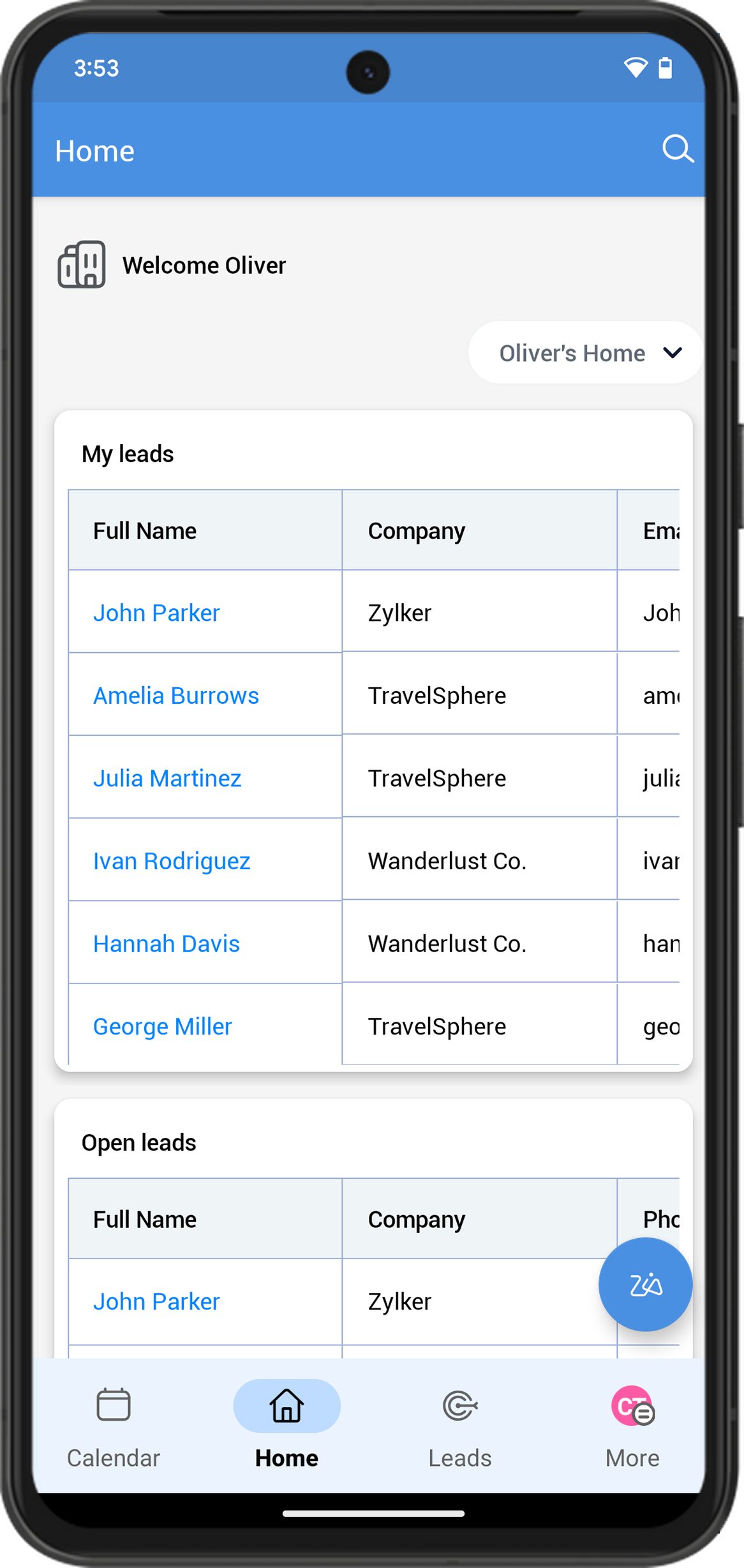Open the search icon in the app bar
Screen dimensions: 744x1568
pyautogui.click(x=677, y=150)
